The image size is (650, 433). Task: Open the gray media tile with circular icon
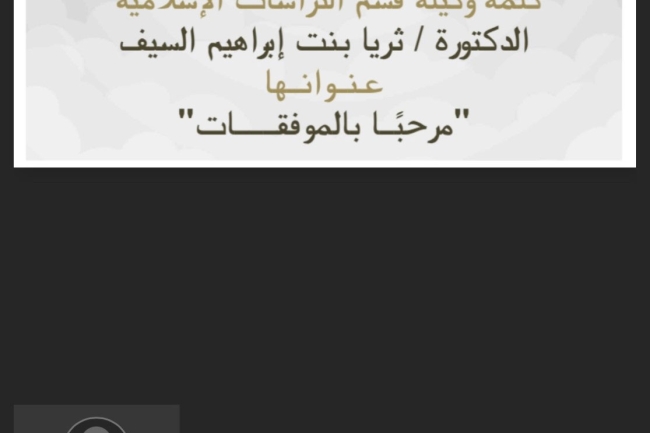97,420
